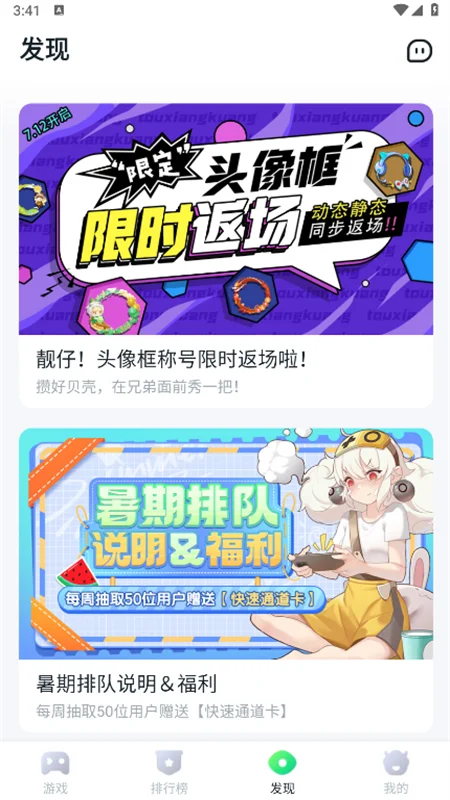Go to the 我的 tab

click(396, 772)
